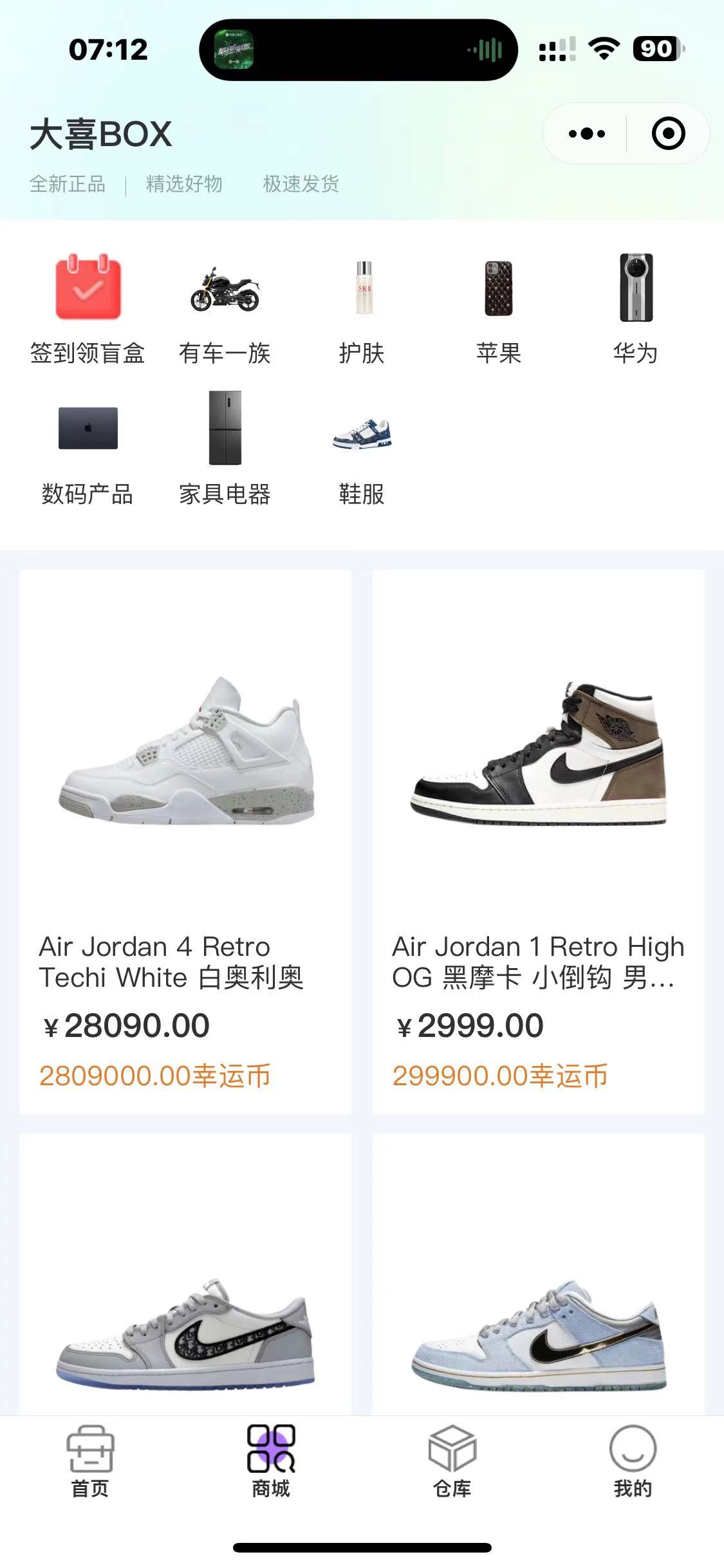The height and width of the screenshot is (1568, 724).
Task: Open the grey low-top Nike sneaker card
Action: click(185, 1287)
